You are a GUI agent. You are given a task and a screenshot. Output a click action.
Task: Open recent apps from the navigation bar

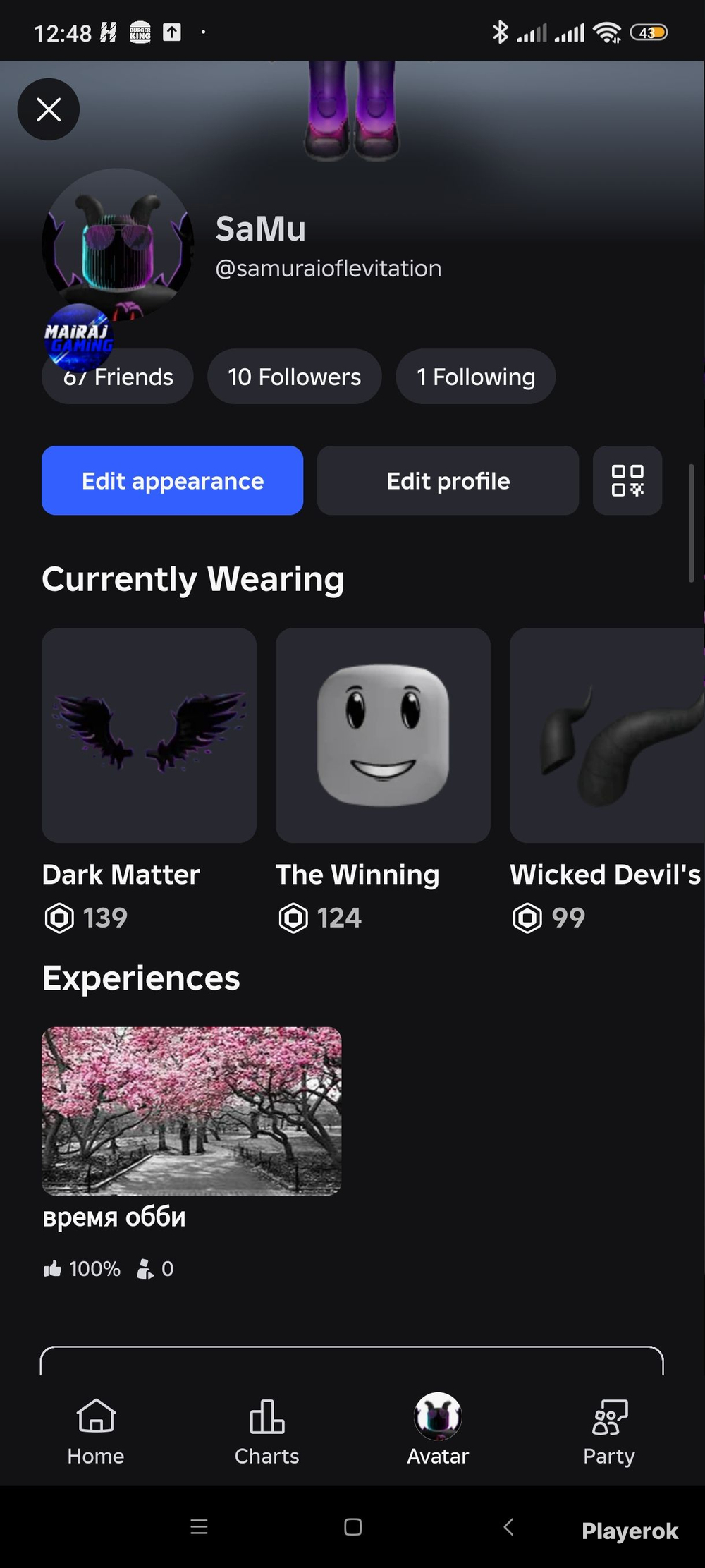coord(200,1527)
